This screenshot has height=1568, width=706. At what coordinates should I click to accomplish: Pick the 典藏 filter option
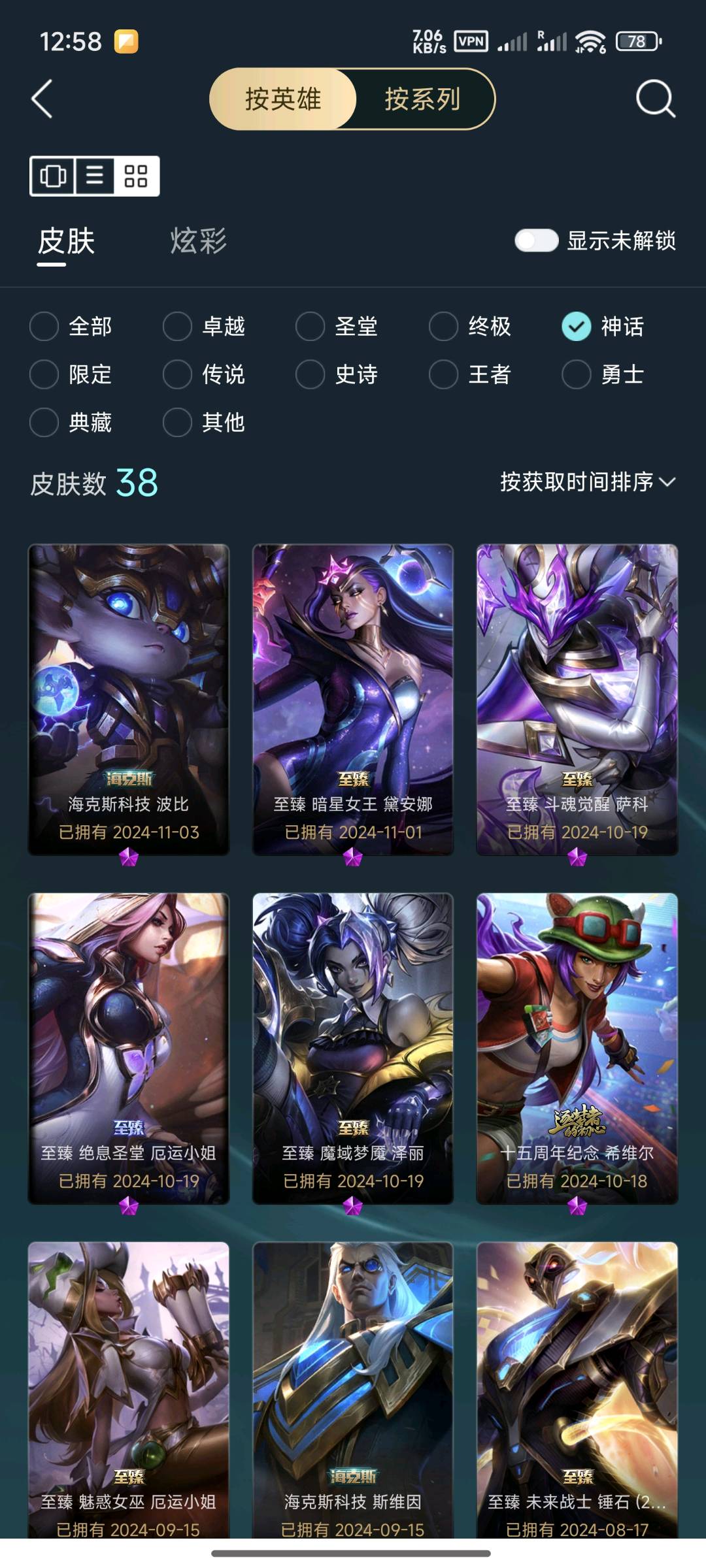click(x=71, y=423)
